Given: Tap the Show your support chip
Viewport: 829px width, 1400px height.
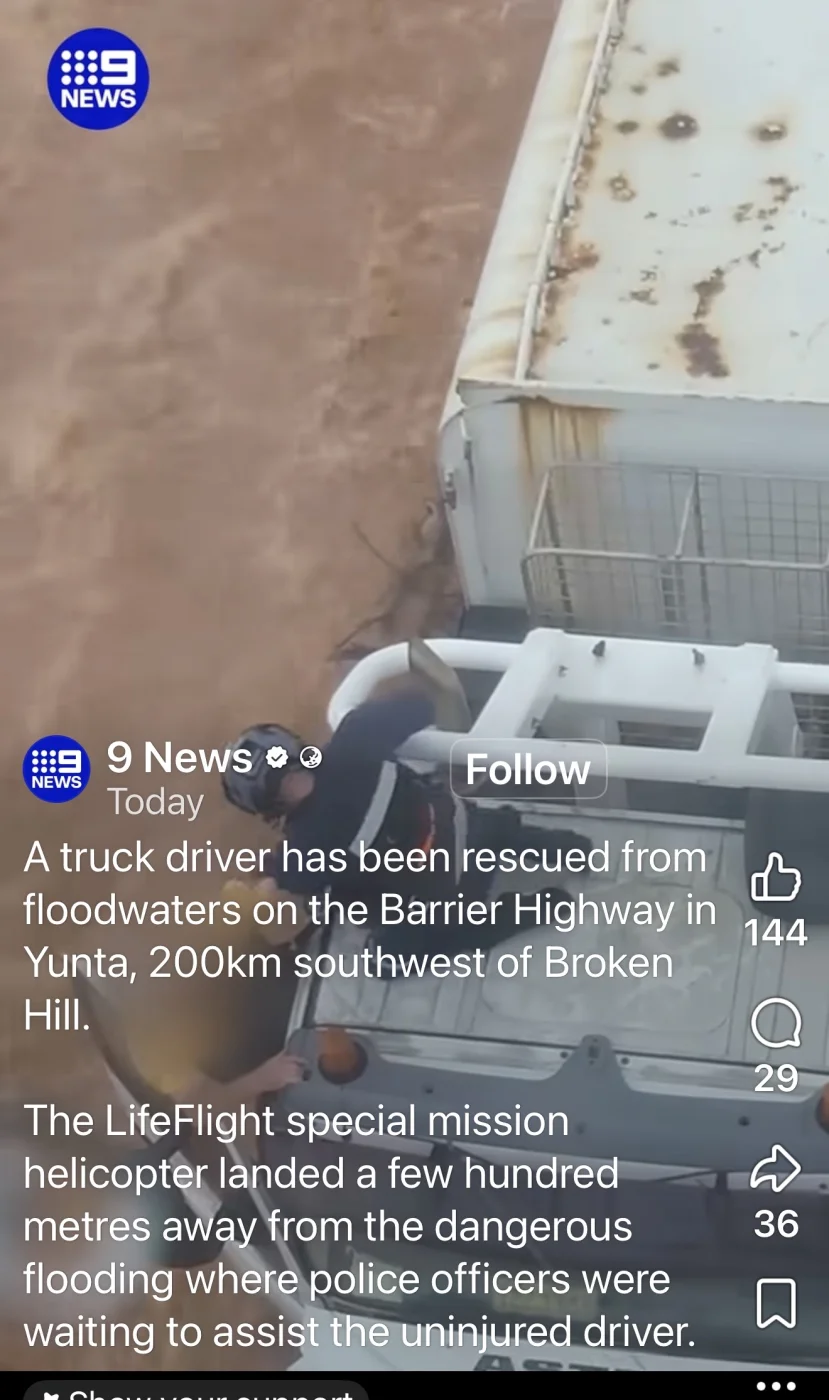Looking at the screenshot, I should coord(196,1391).
